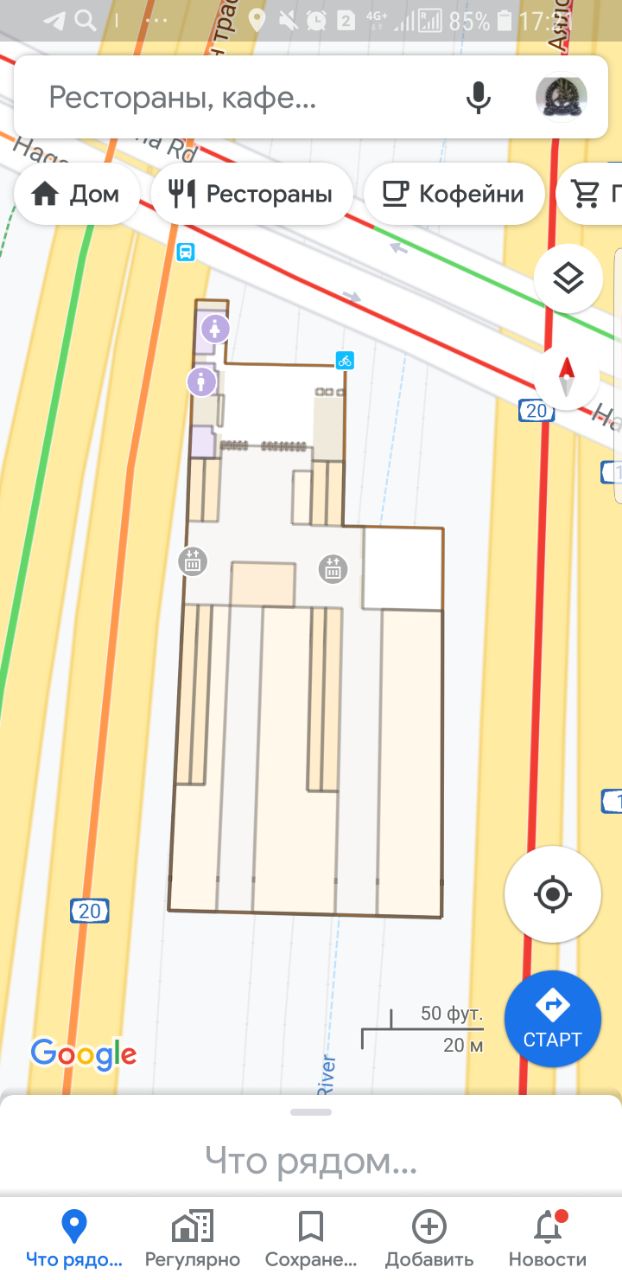Open the Рестораны, кафе search field
Viewport: 622px width, 1280px height.
coord(240,97)
